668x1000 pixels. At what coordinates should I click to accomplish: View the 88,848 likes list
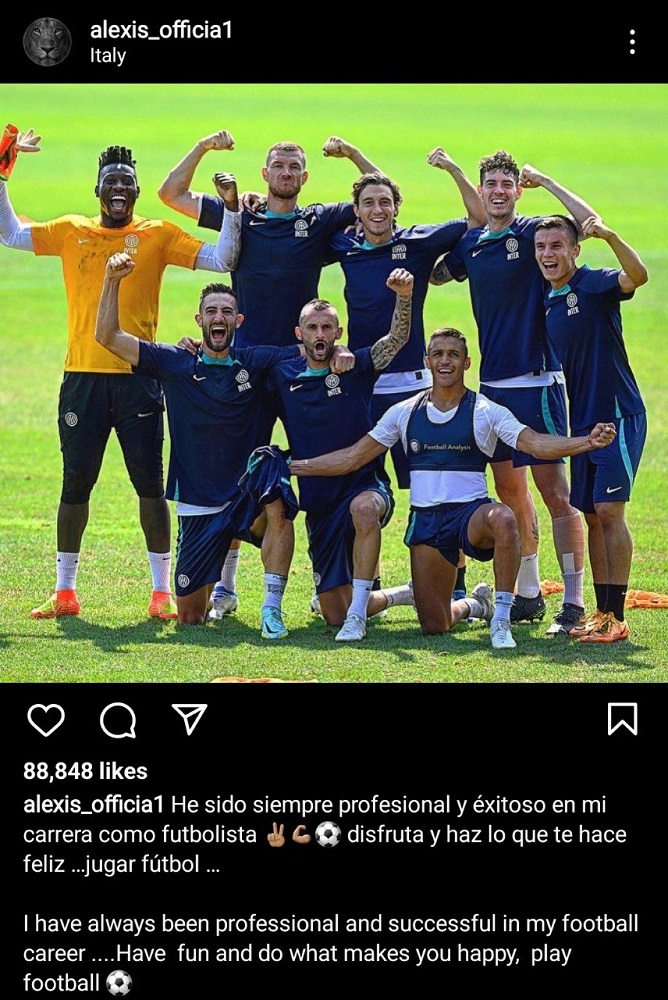point(85,771)
